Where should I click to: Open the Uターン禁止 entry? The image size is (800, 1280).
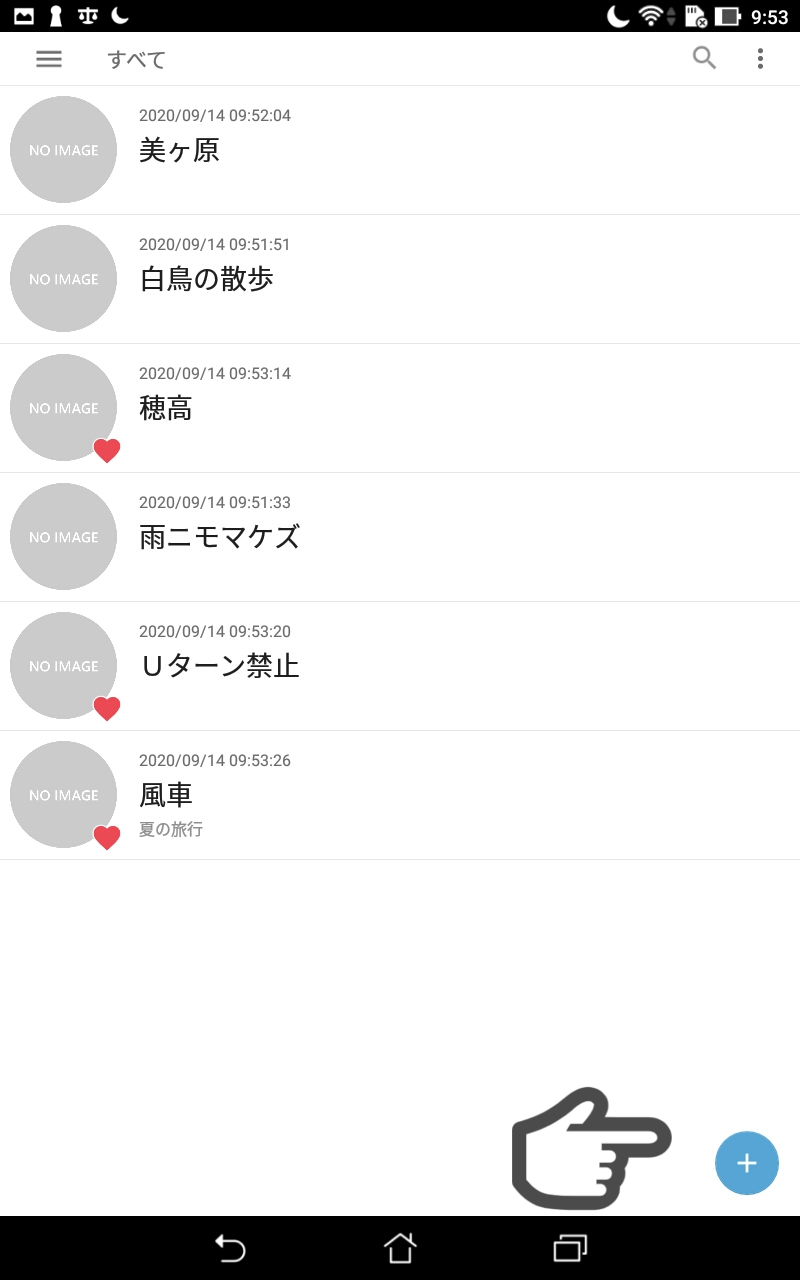point(400,666)
